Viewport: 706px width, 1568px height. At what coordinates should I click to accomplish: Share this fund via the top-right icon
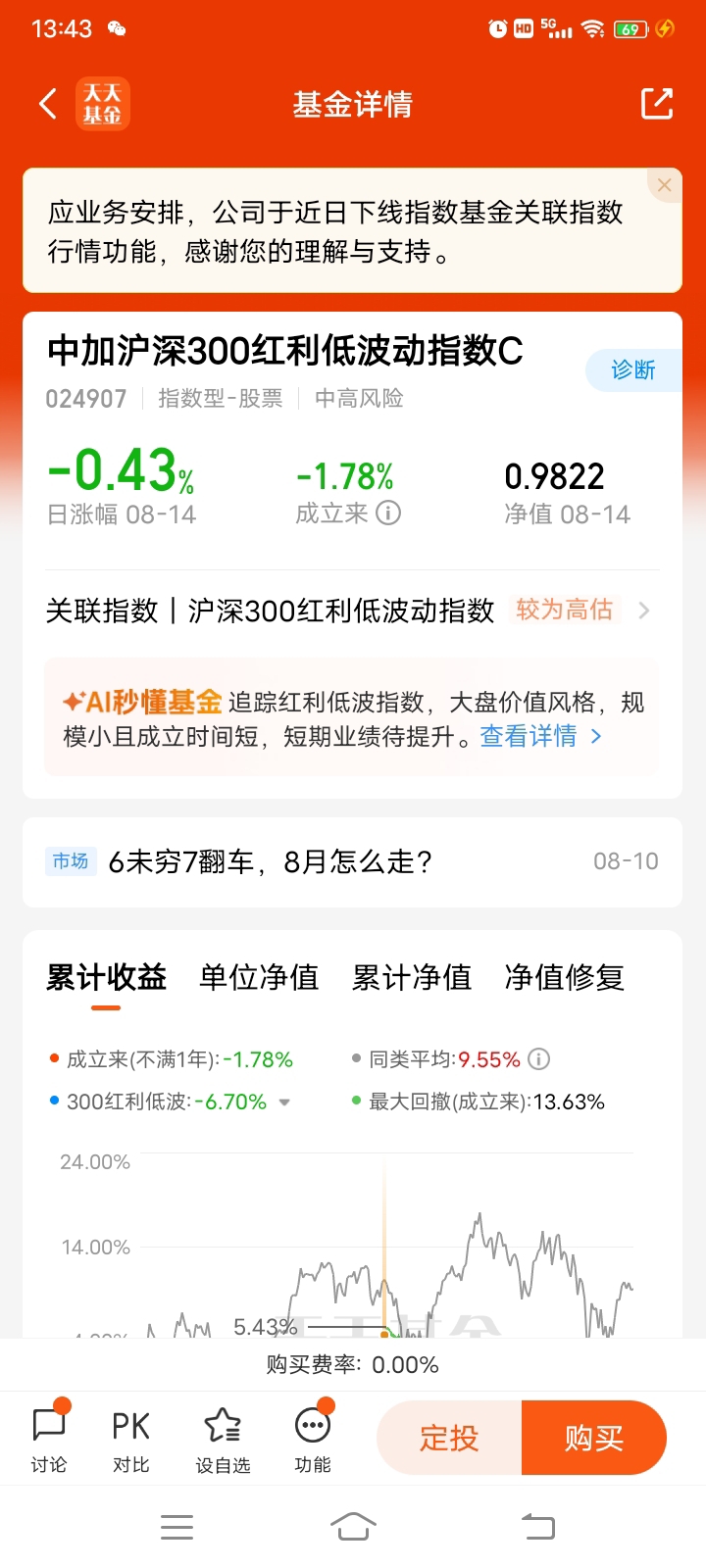point(657,104)
